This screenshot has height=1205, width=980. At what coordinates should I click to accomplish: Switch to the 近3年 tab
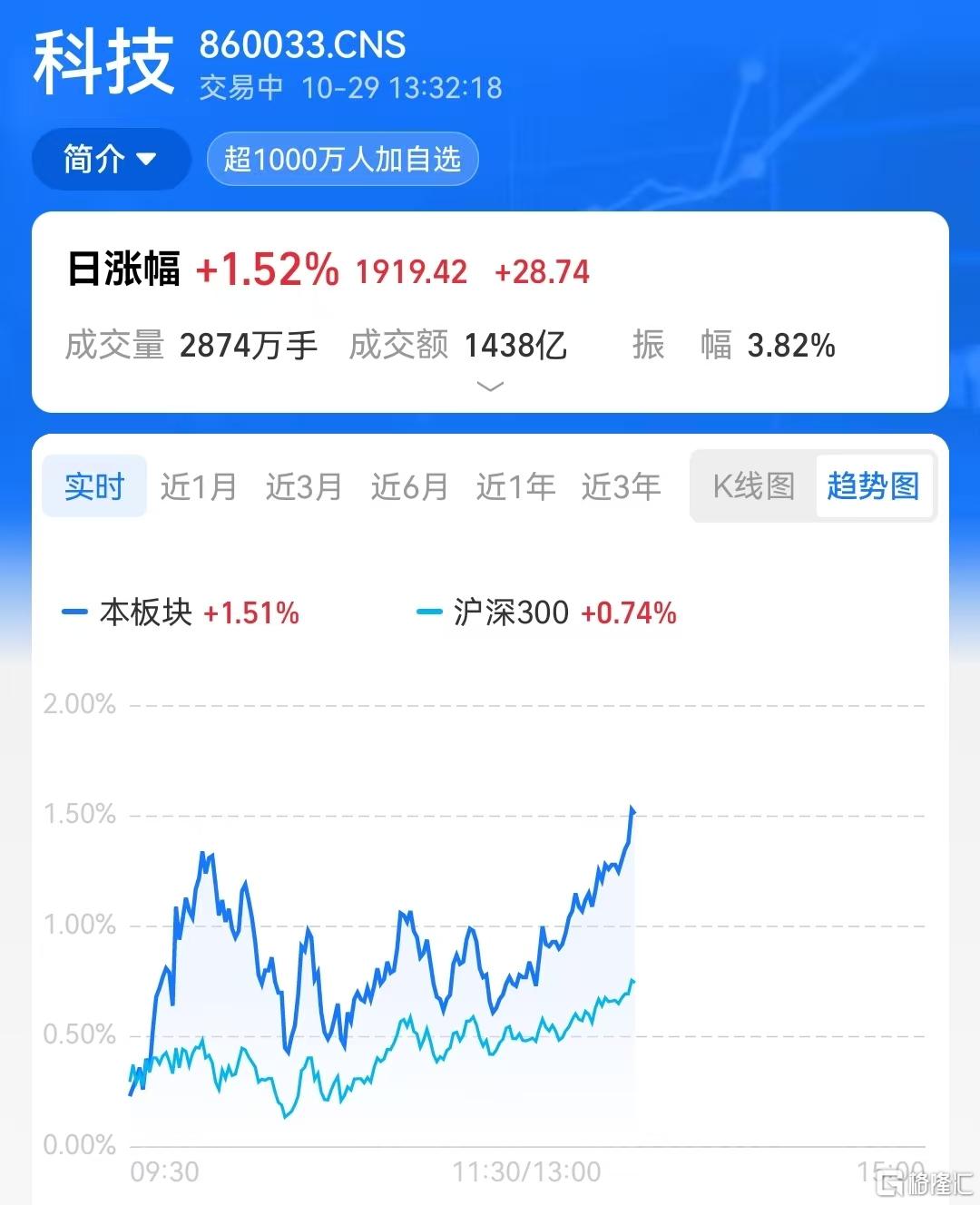pos(621,486)
